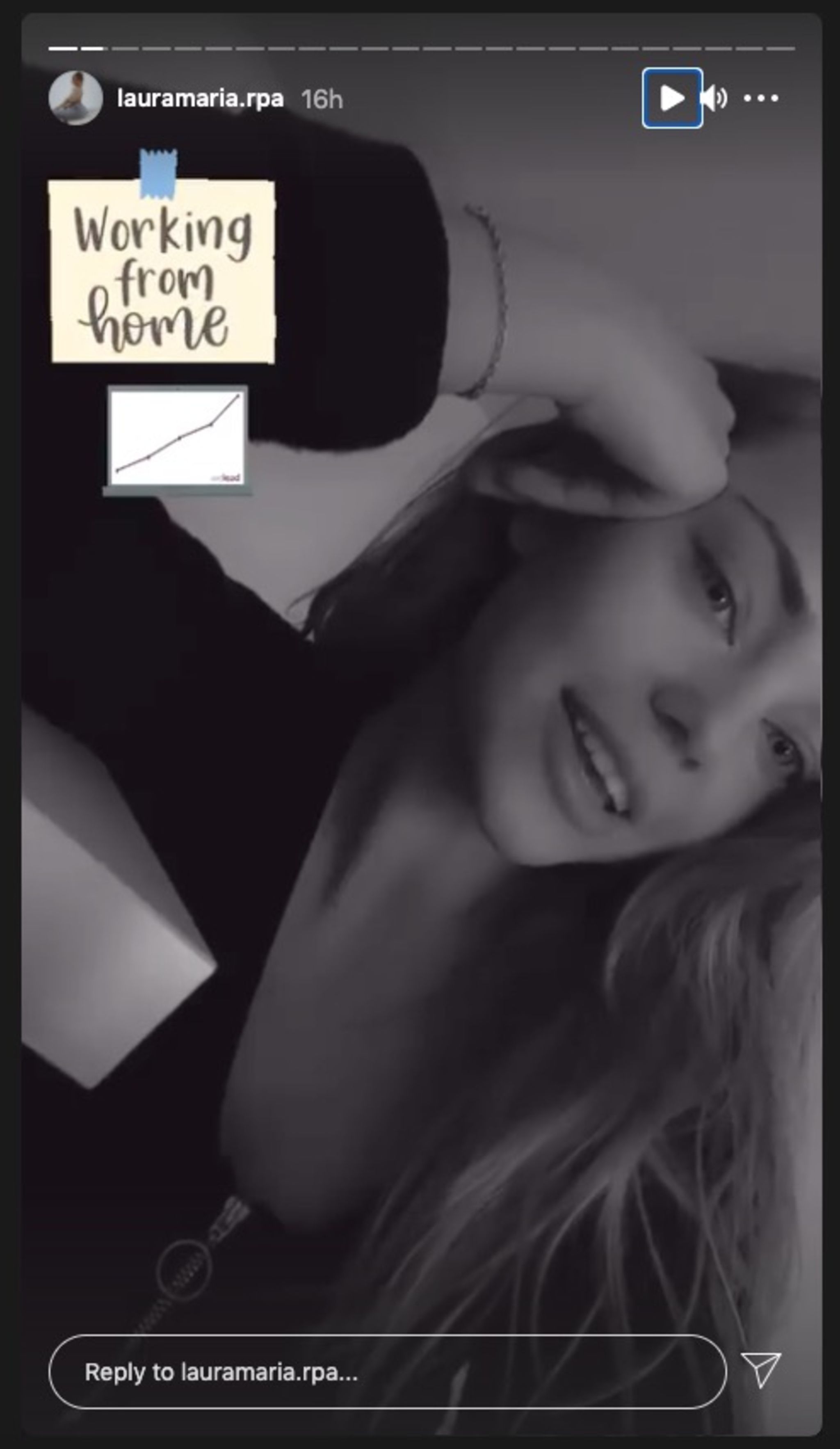The width and height of the screenshot is (840, 1449).
Task: Resume story playback with play button
Action: click(x=671, y=98)
